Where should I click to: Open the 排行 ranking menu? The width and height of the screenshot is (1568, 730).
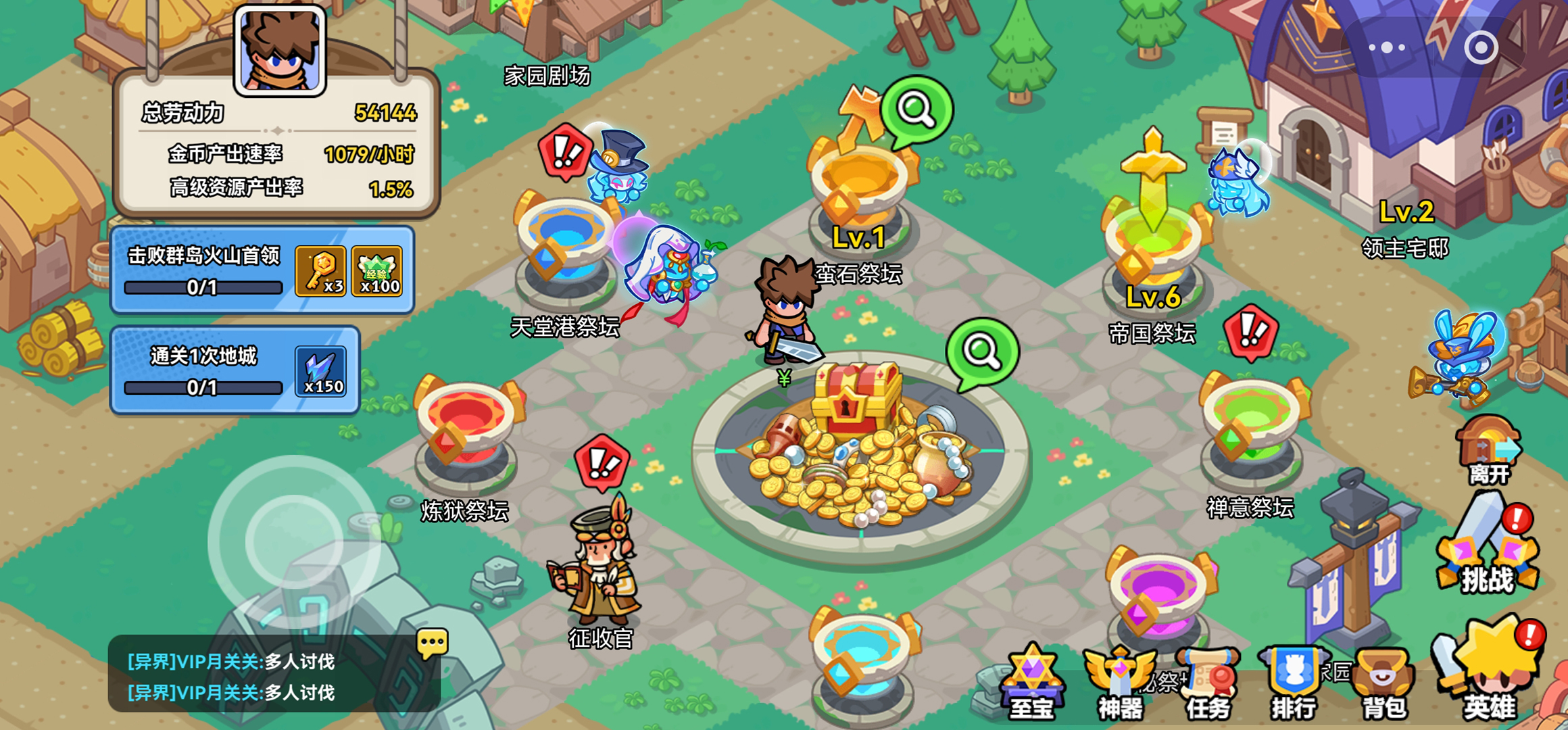point(1294,684)
